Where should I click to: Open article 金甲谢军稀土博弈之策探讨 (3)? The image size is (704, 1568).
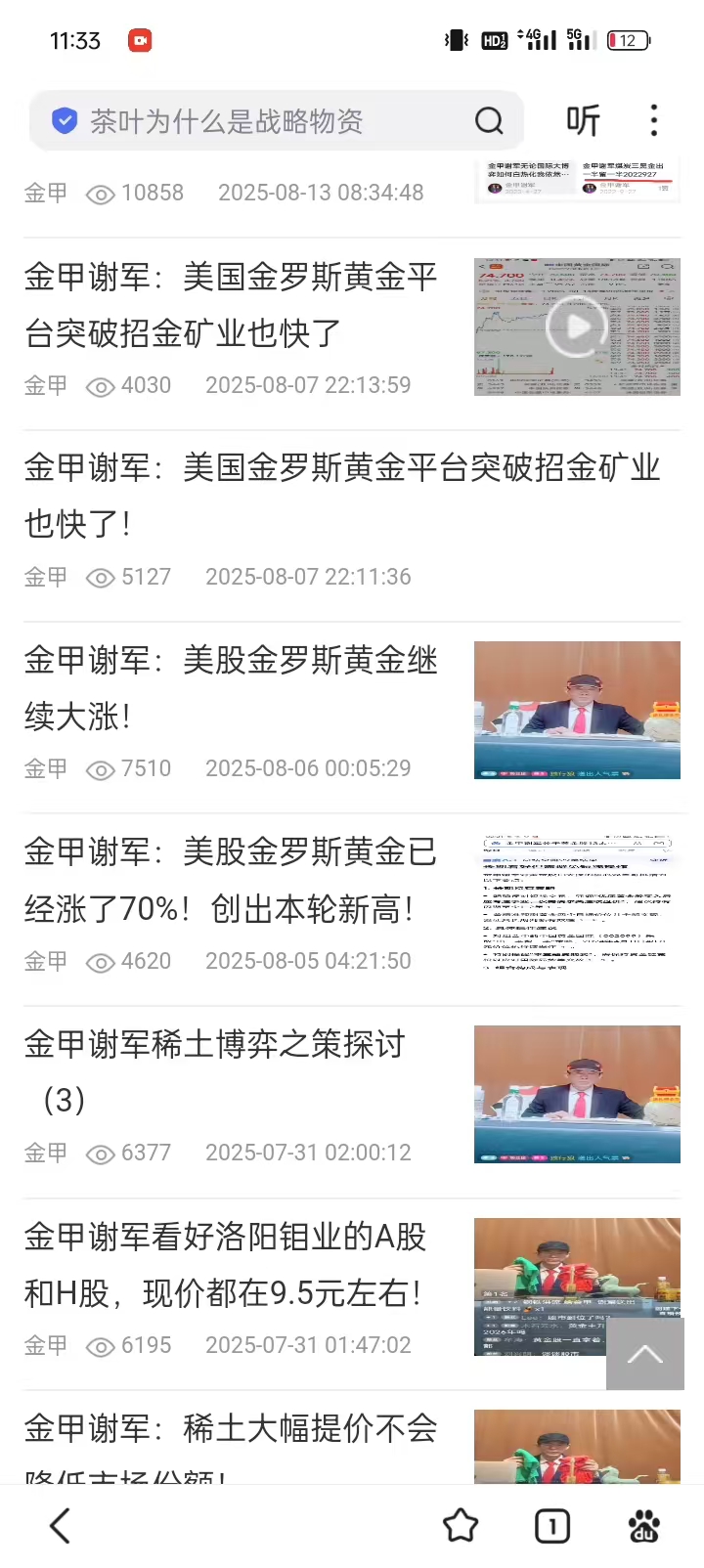click(215, 1072)
